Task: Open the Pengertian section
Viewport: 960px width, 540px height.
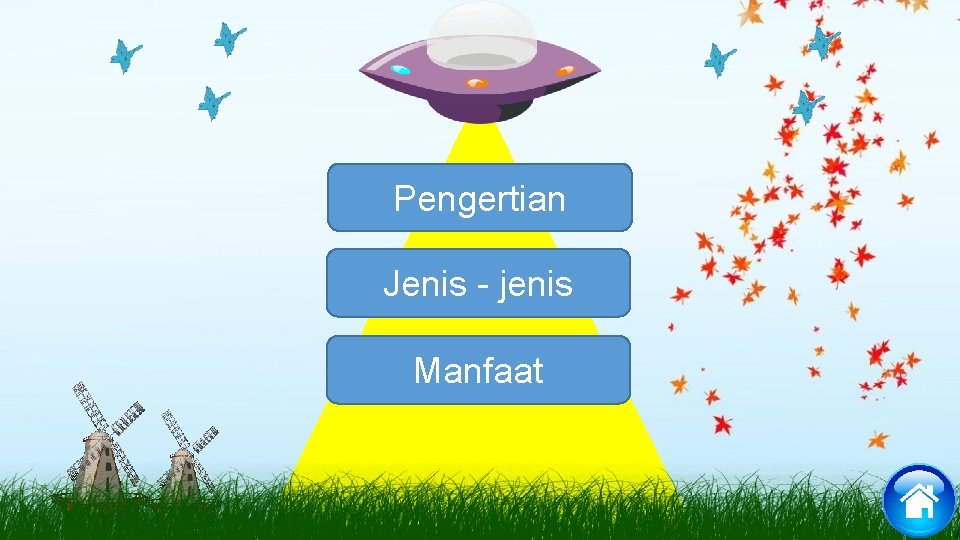Action: coord(479,197)
